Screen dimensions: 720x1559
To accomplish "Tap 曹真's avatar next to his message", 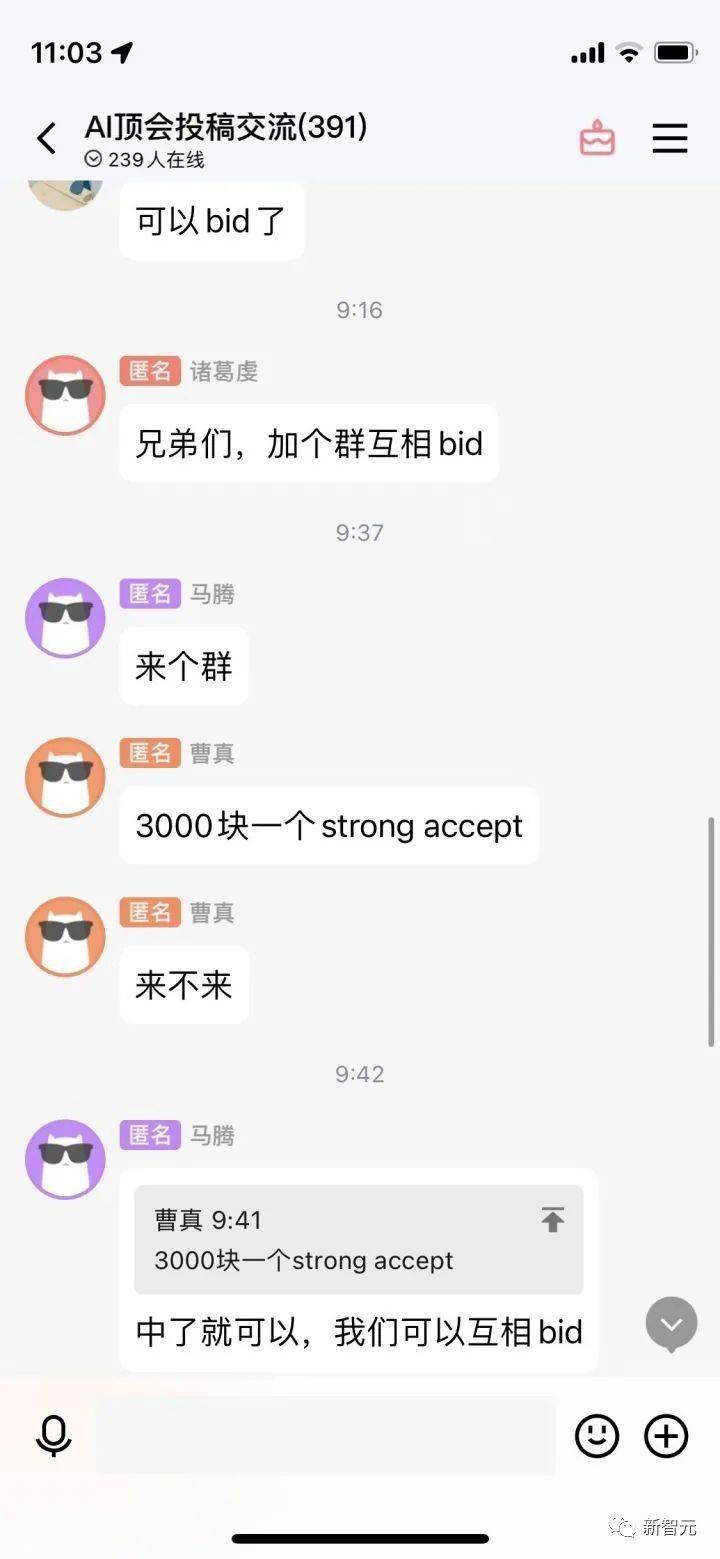I will tap(64, 777).
